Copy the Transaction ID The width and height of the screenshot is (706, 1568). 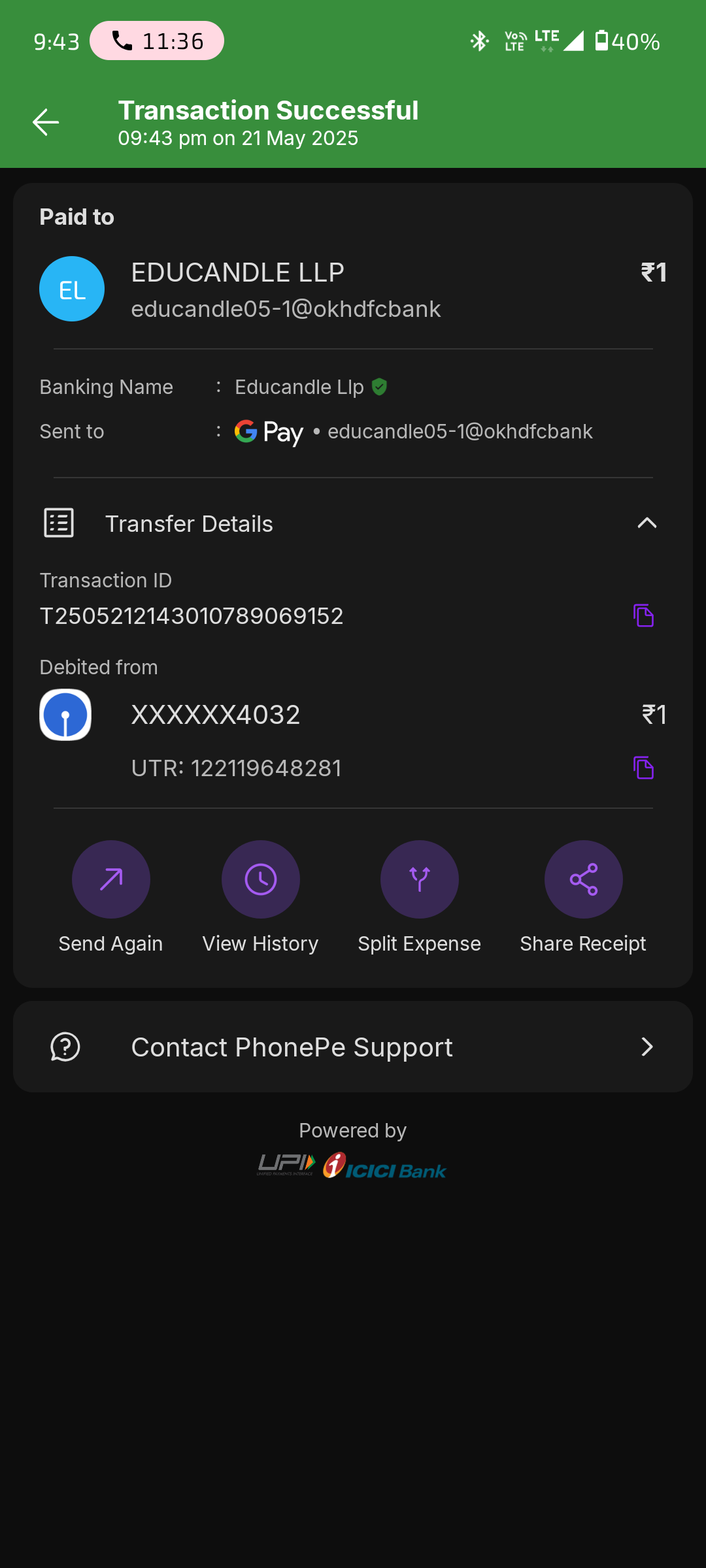(643, 615)
